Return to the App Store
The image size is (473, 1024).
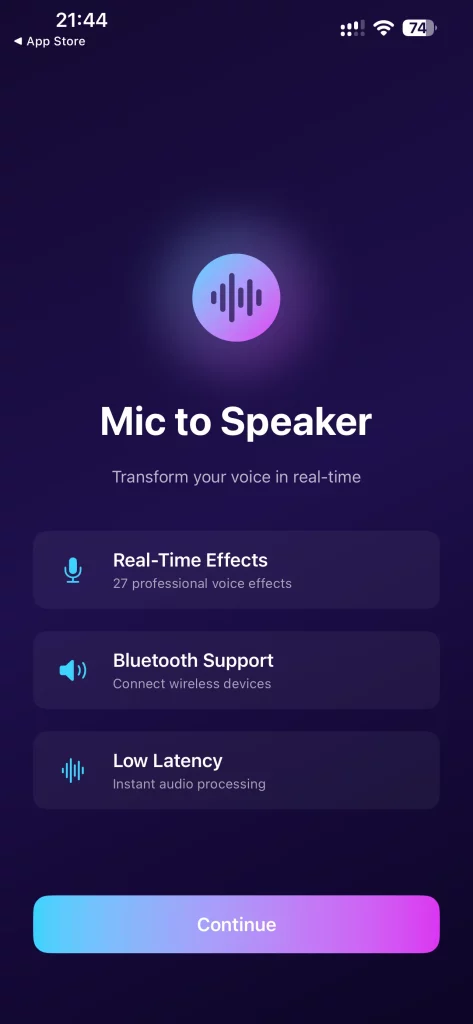50,41
